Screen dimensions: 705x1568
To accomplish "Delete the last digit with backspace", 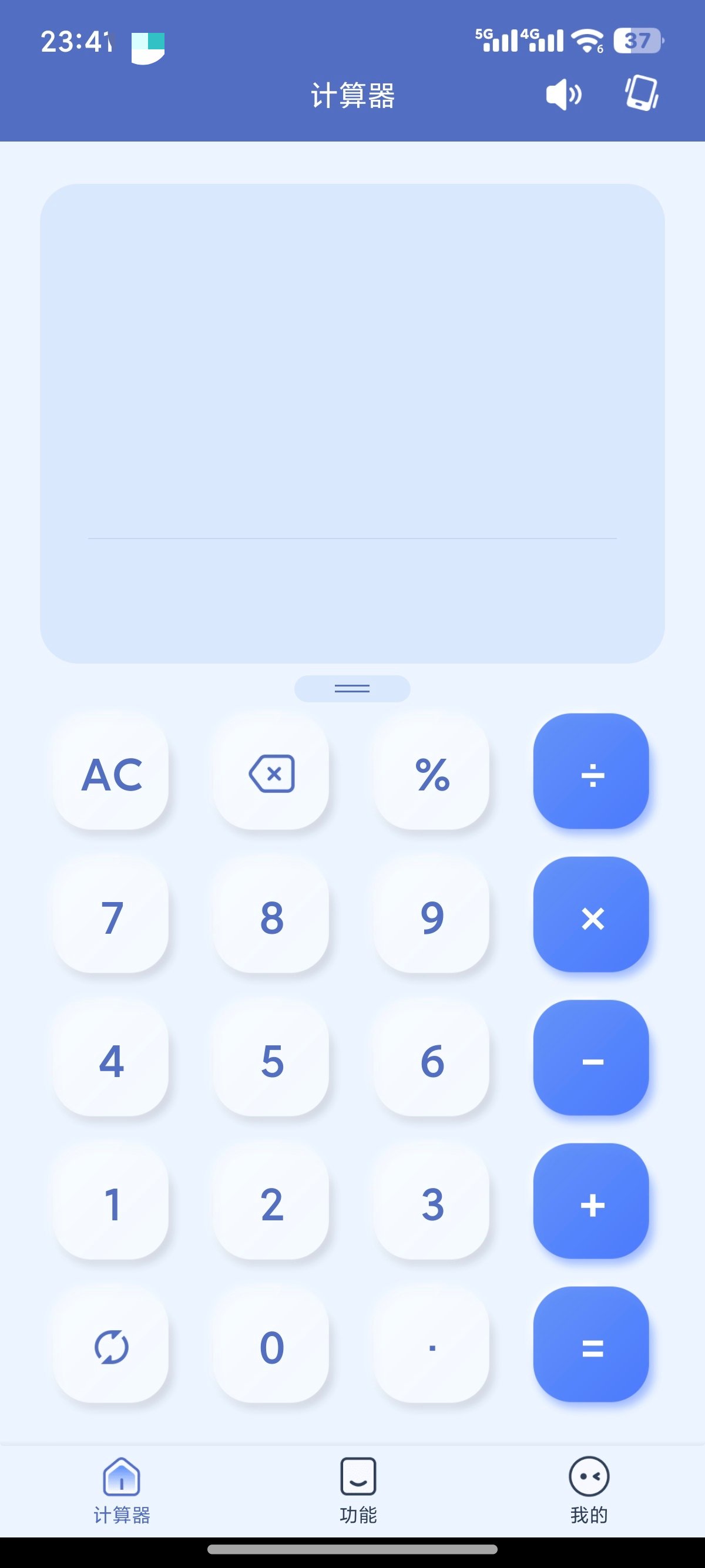I will click(271, 774).
